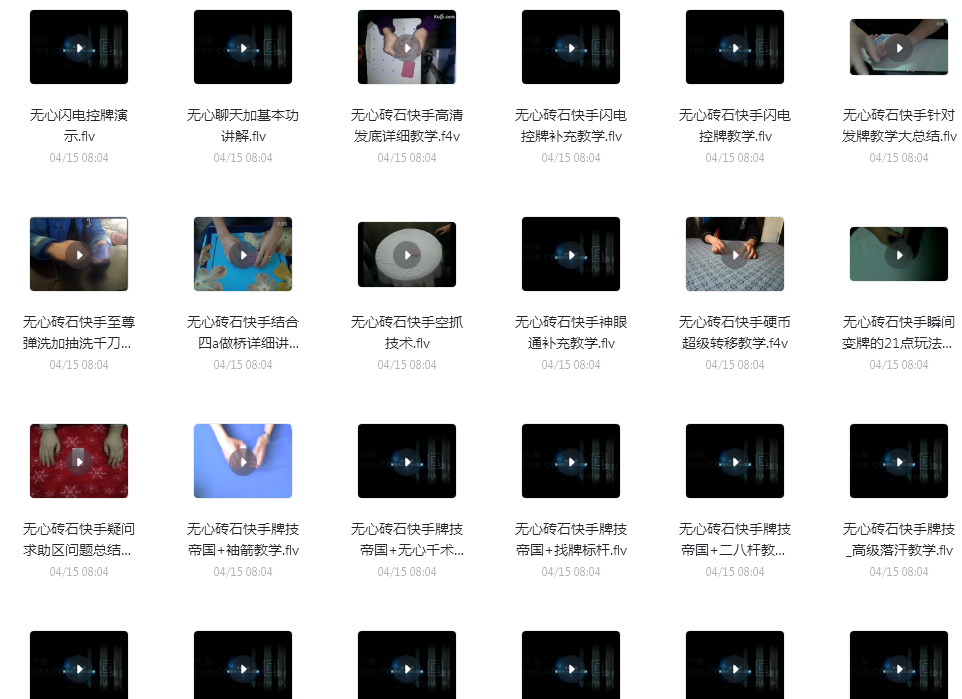962x699 pixels.
Task: Play 无心砖石快手闪电控牌补充教学.flv
Action: pyautogui.click(x=571, y=47)
